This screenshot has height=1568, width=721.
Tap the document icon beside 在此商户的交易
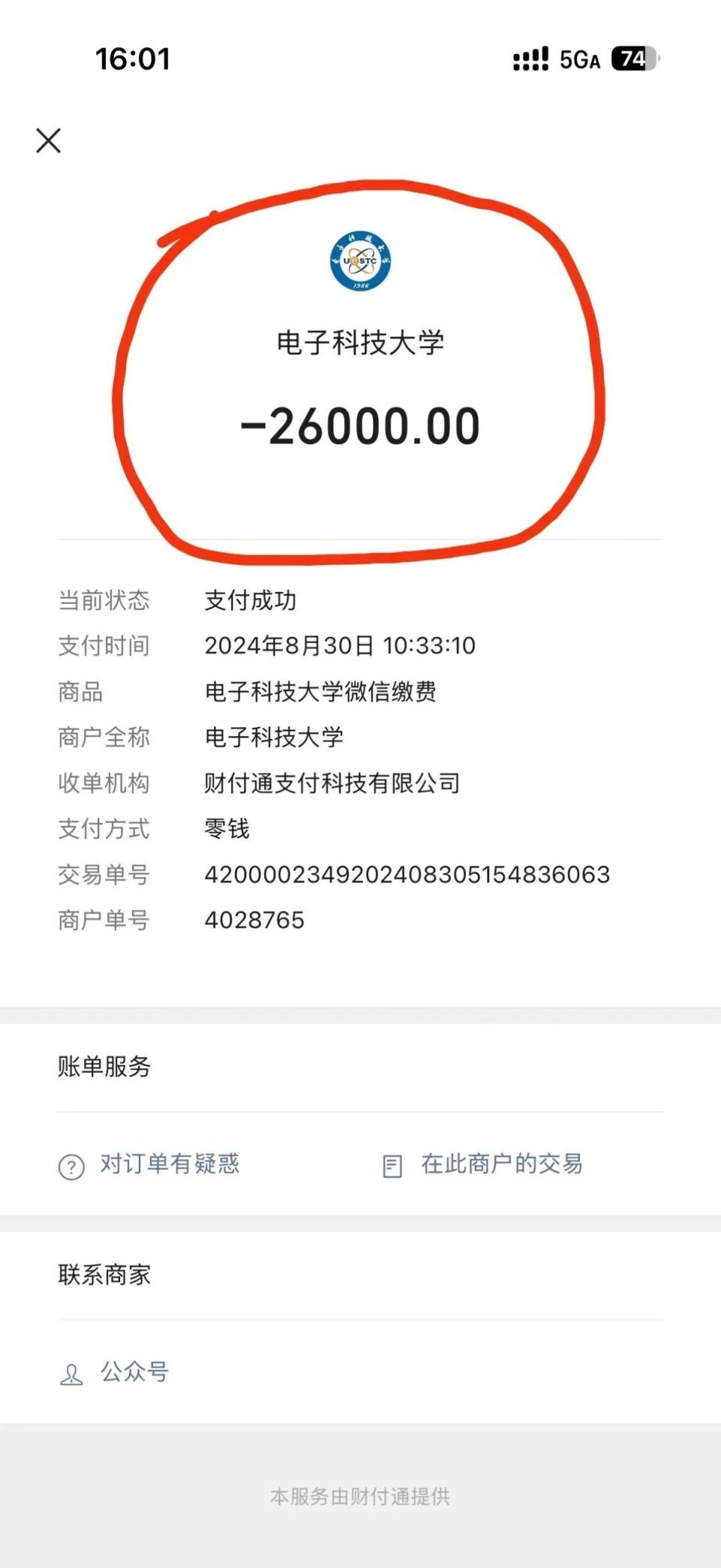click(x=393, y=1165)
